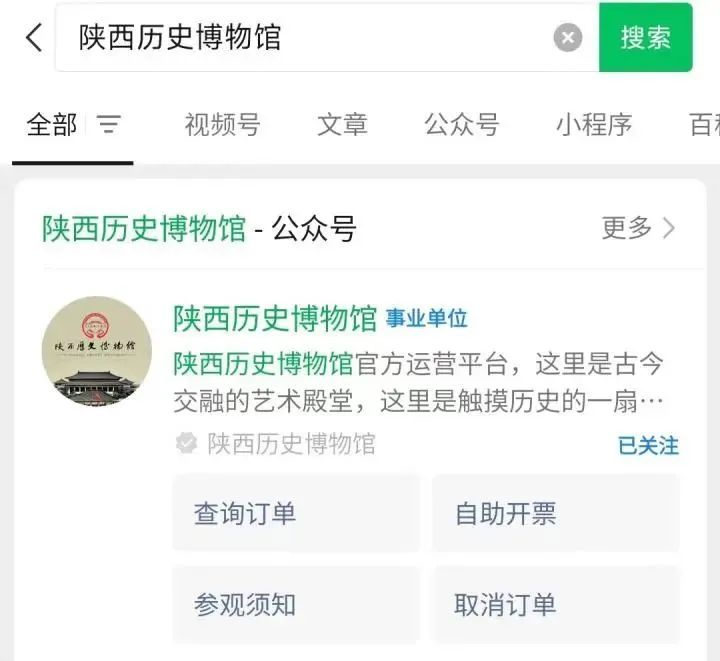Open 查询订单
The image size is (720, 661).
point(295,514)
